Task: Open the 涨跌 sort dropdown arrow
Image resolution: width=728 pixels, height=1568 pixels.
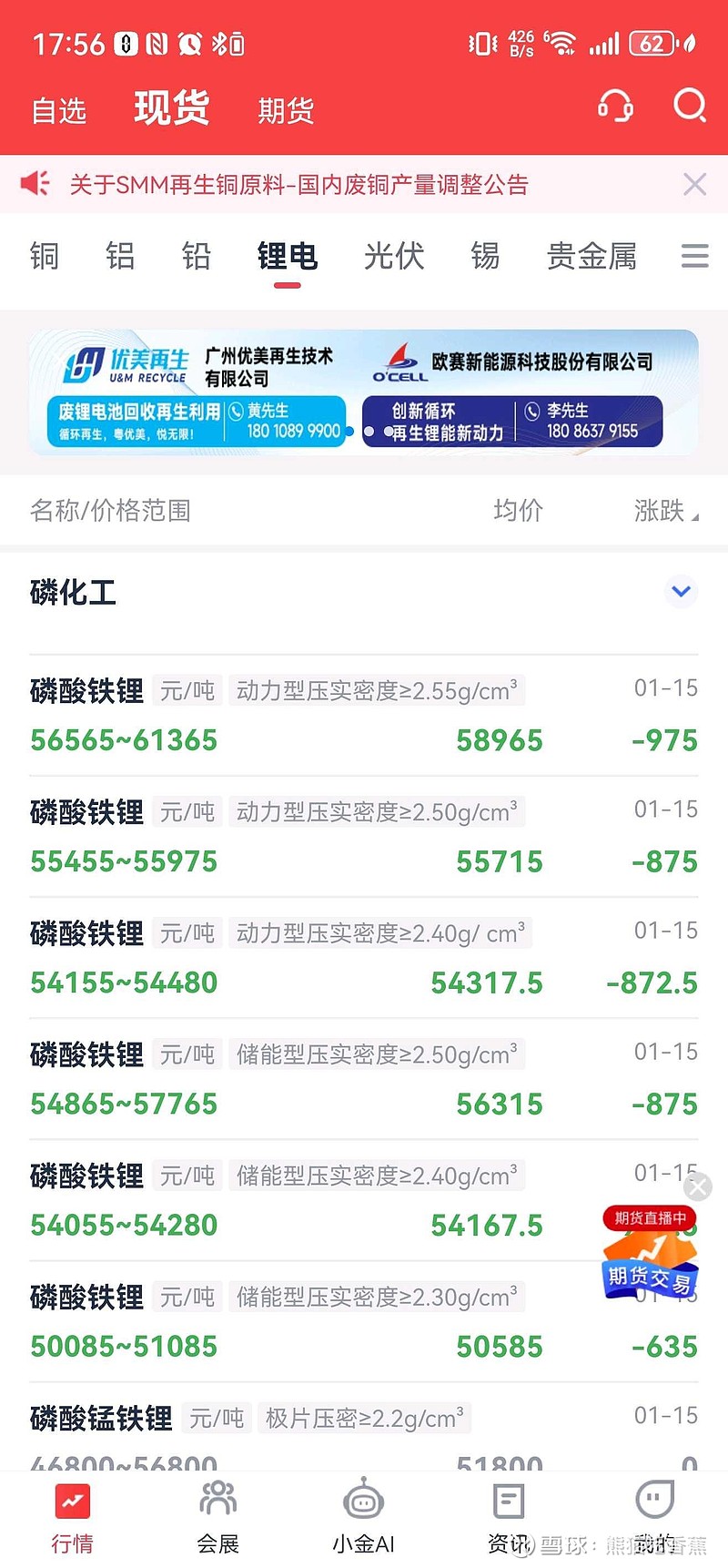Action: click(695, 512)
